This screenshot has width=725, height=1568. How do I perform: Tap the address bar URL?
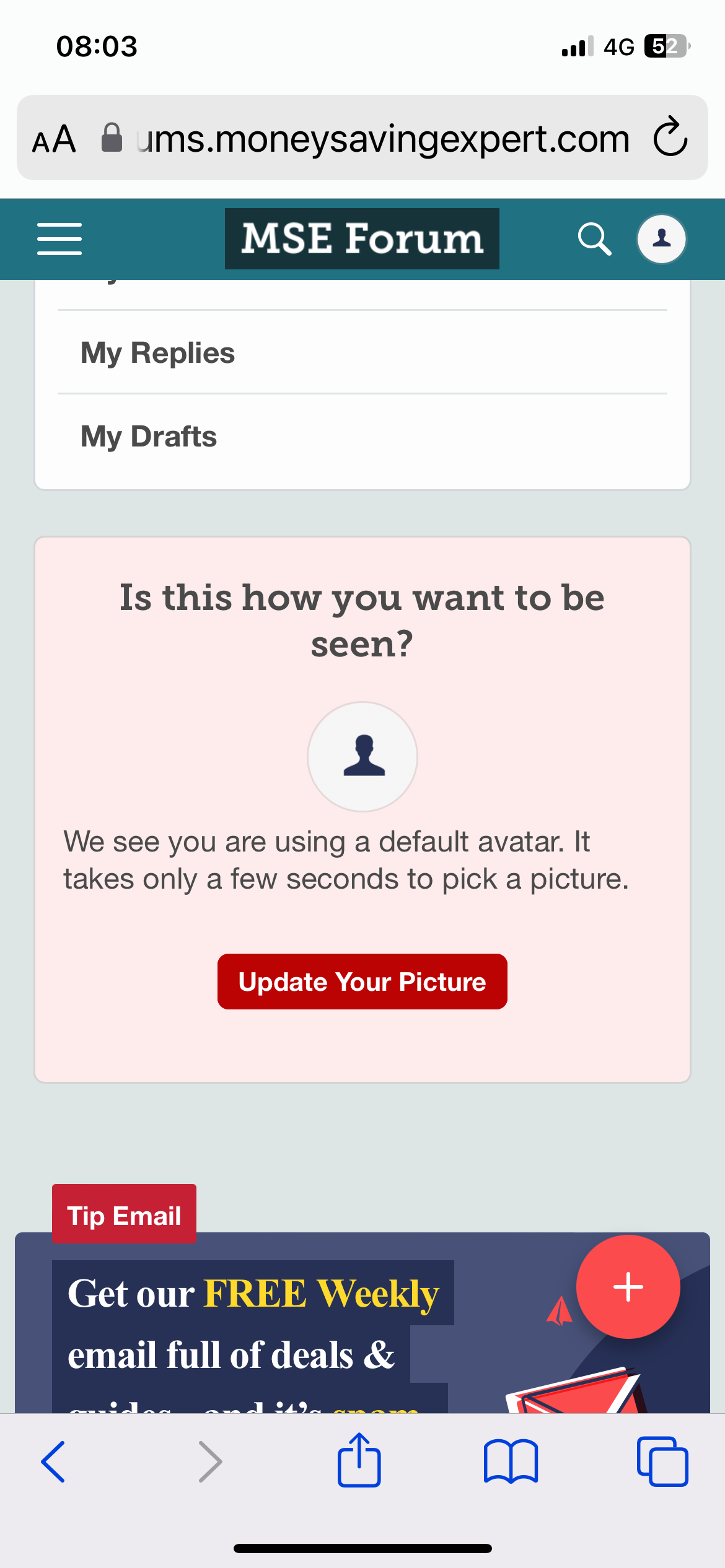(x=382, y=139)
